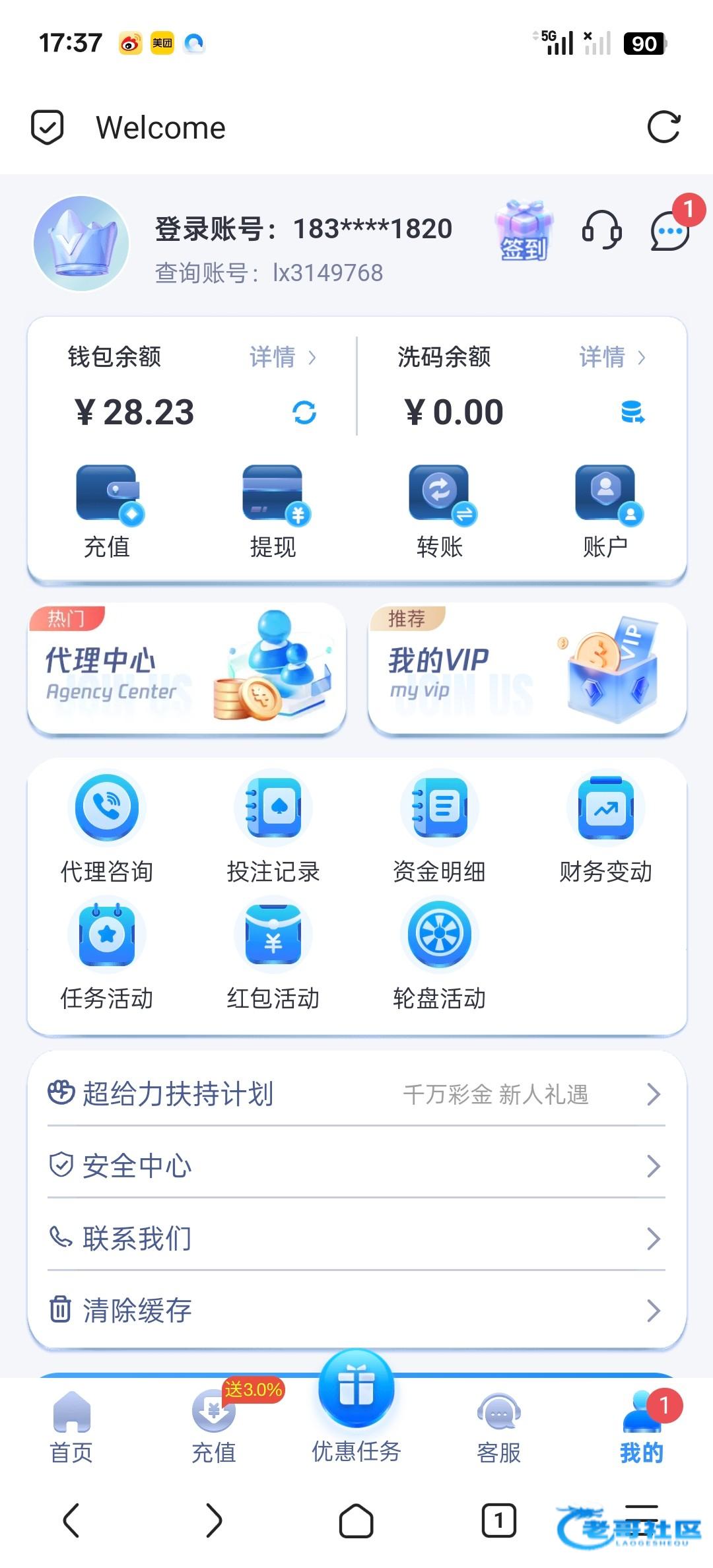View 资金明细 fund details
Screen dimensions: 713x1568
click(x=439, y=826)
